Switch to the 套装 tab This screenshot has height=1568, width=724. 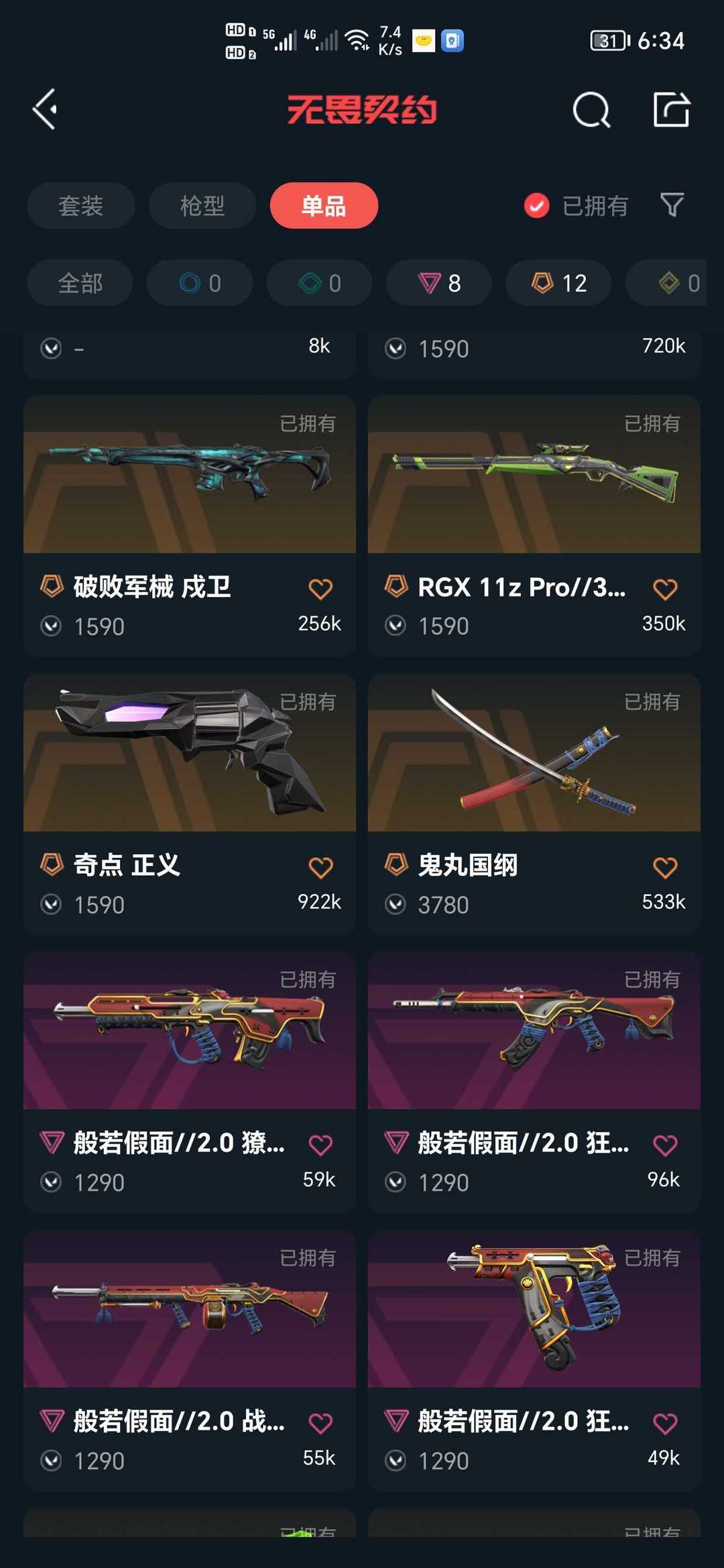[81, 205]
